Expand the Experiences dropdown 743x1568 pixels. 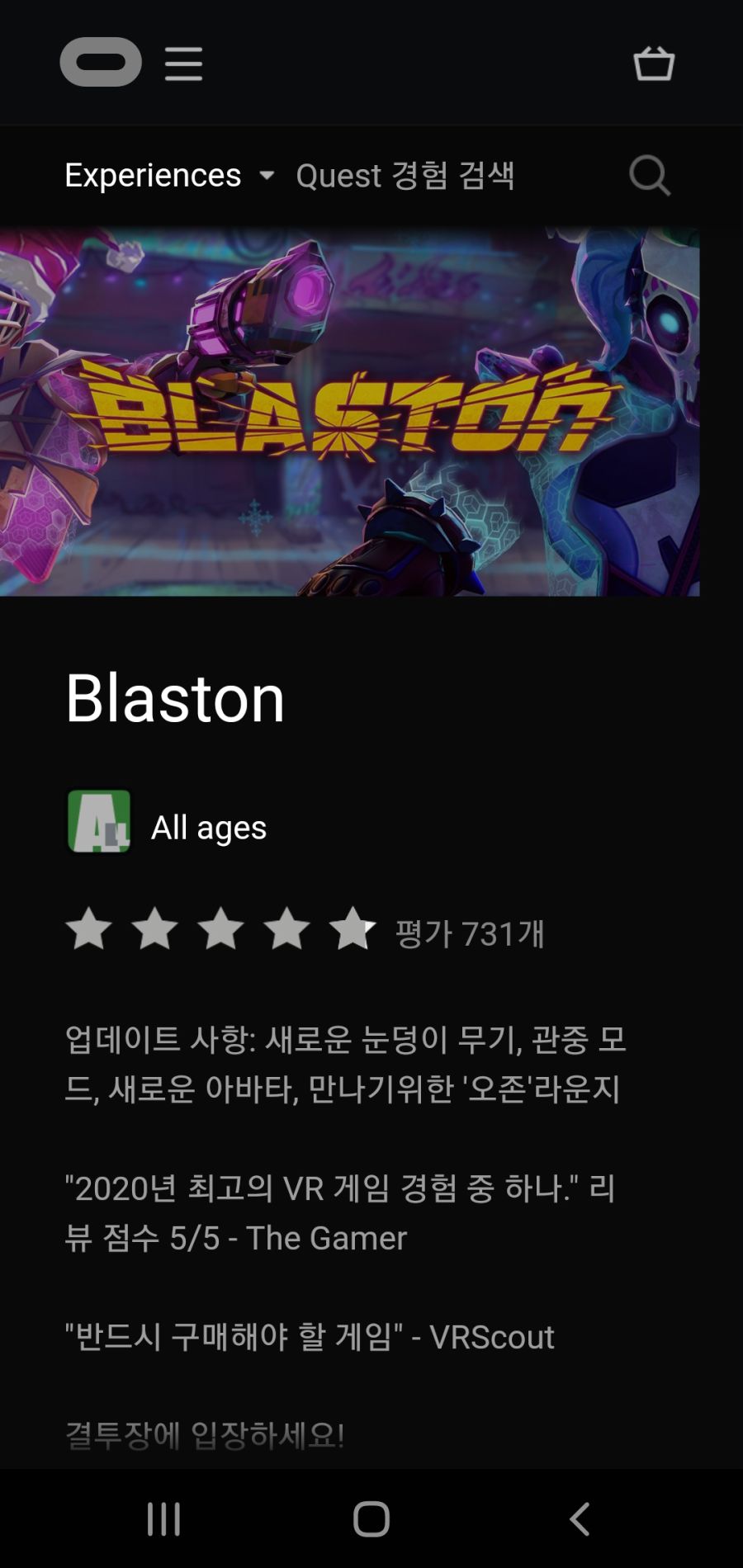coord(169,175)
